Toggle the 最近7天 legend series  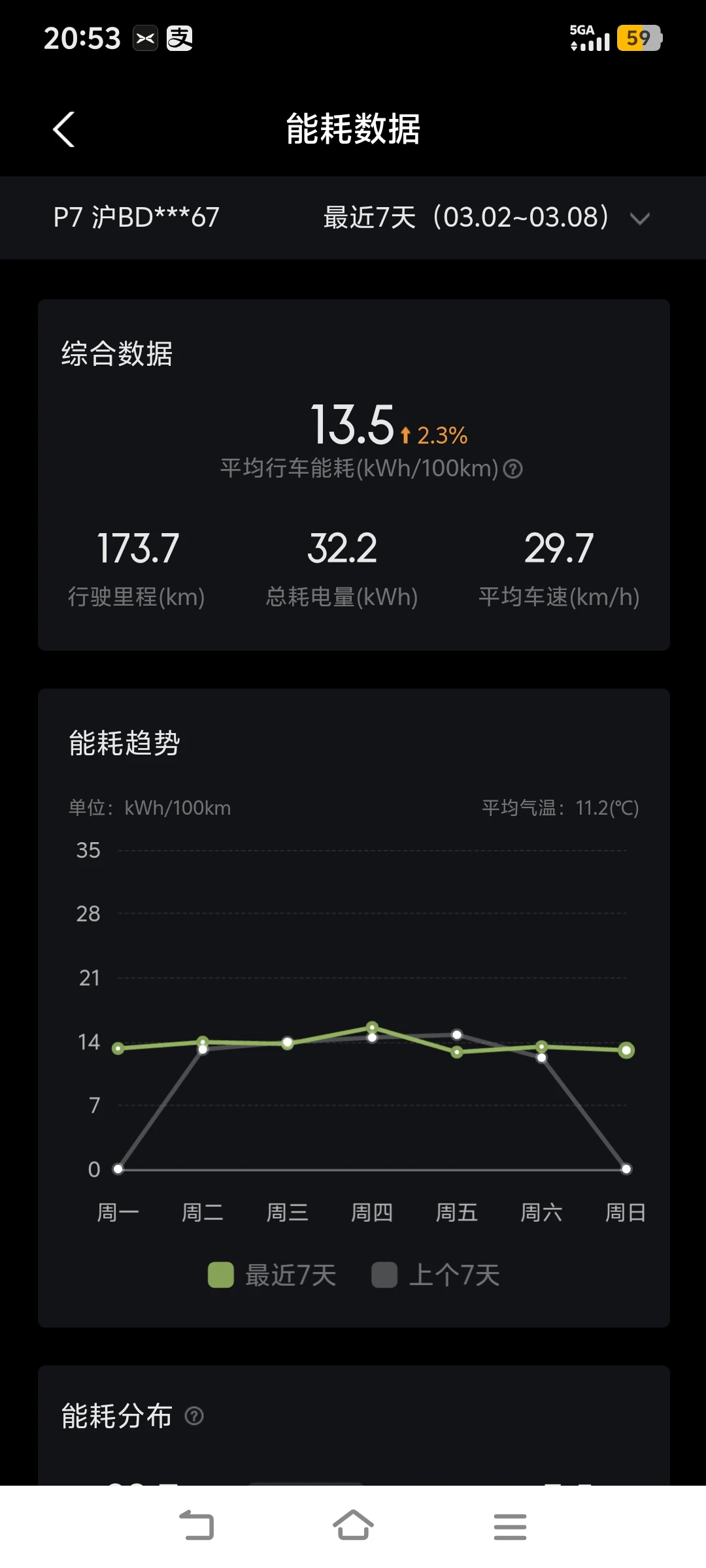pyautogui.click(x=271, y=1275)
